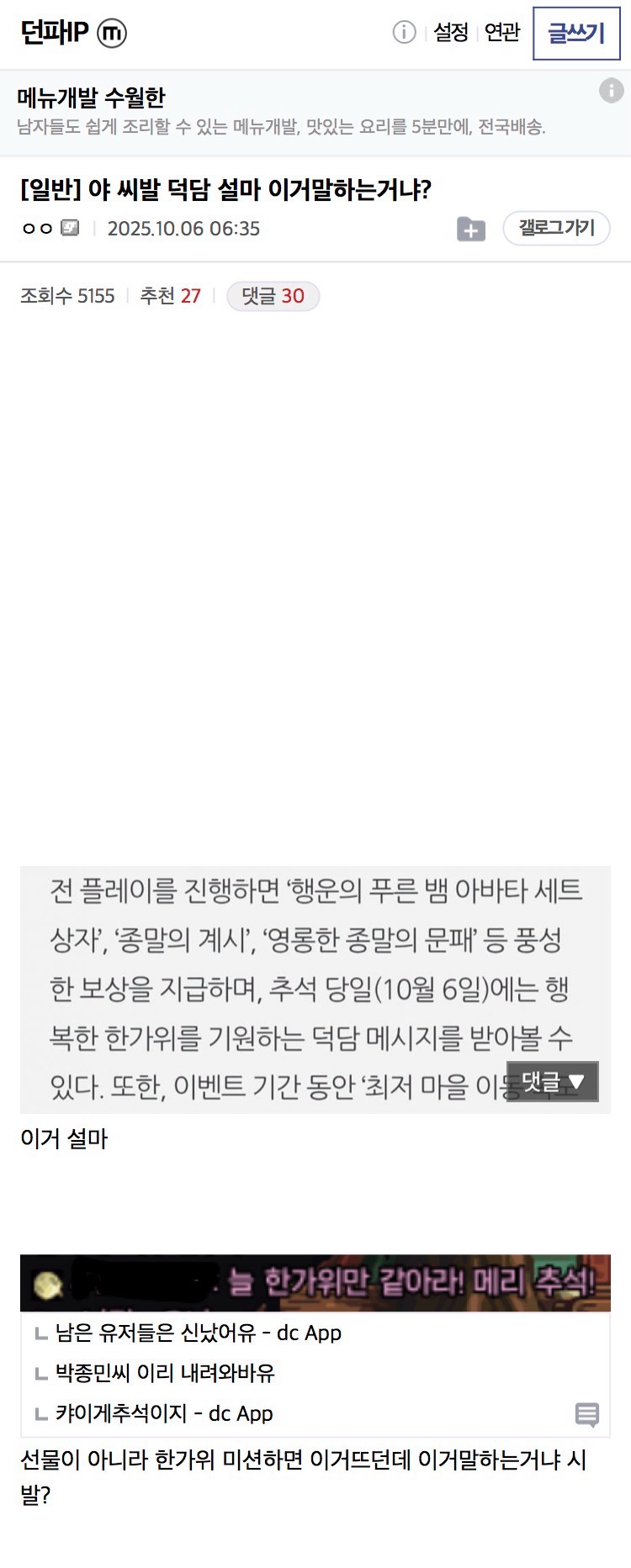This screenshot has width=631, height=1568.
Task: Tap the comment bubble icon on the image
Action: click(x=586, y=1414)
